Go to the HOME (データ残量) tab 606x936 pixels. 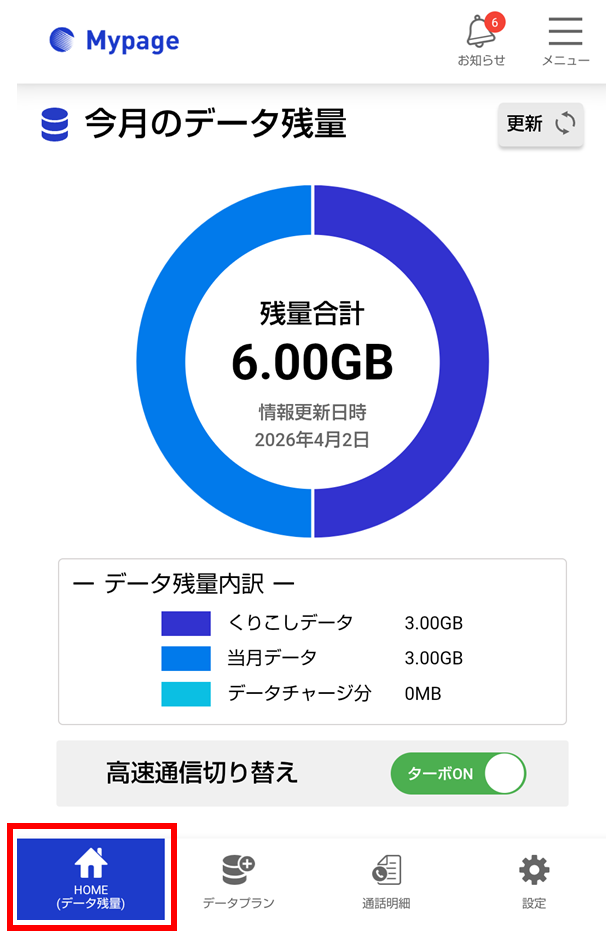coord(91,879)
